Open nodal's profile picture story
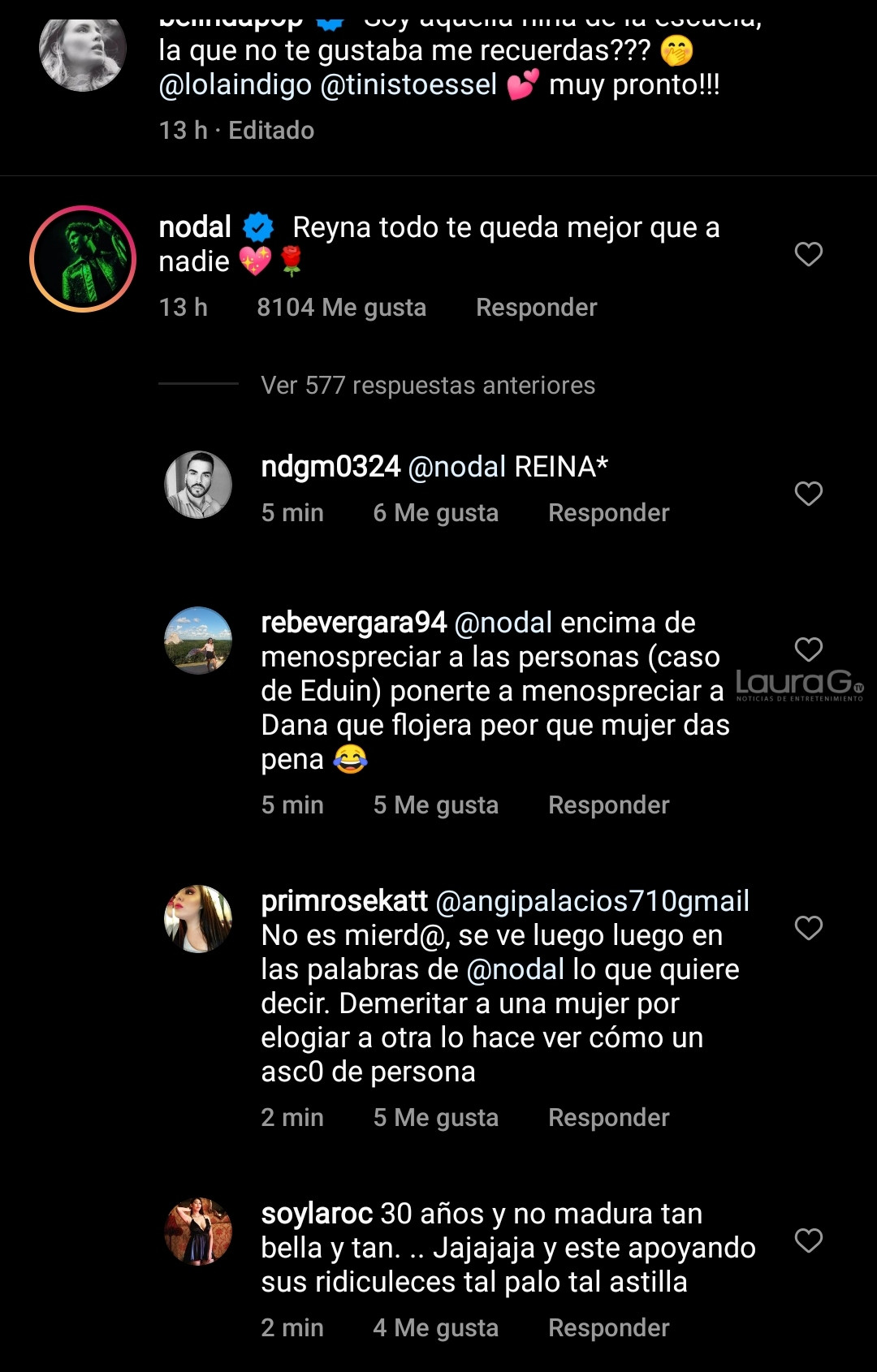Image resolution: width=877 pixels, height=1372 pixels. coord(83,259)
